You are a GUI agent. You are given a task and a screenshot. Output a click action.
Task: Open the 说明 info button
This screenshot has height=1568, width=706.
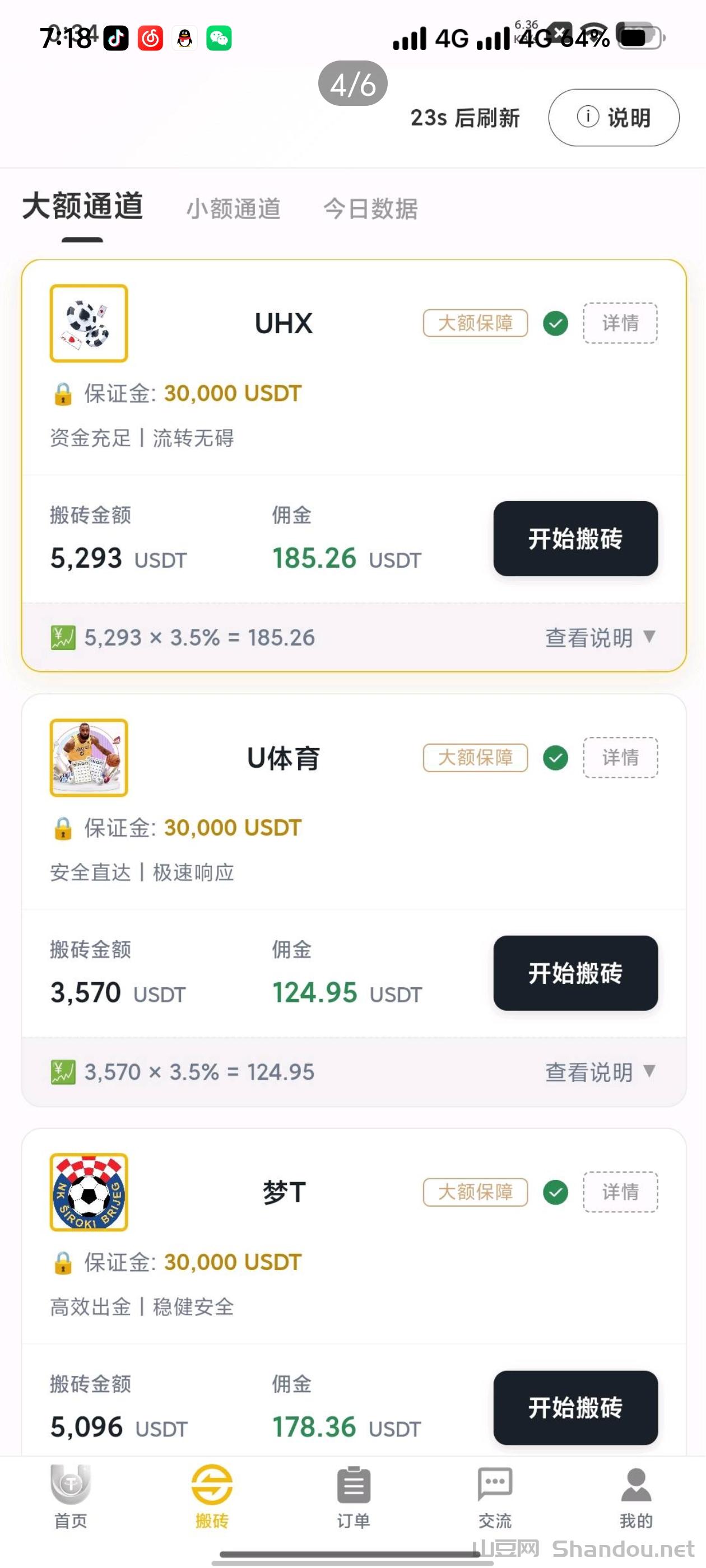pyautogui.click(x=614, y=118)
